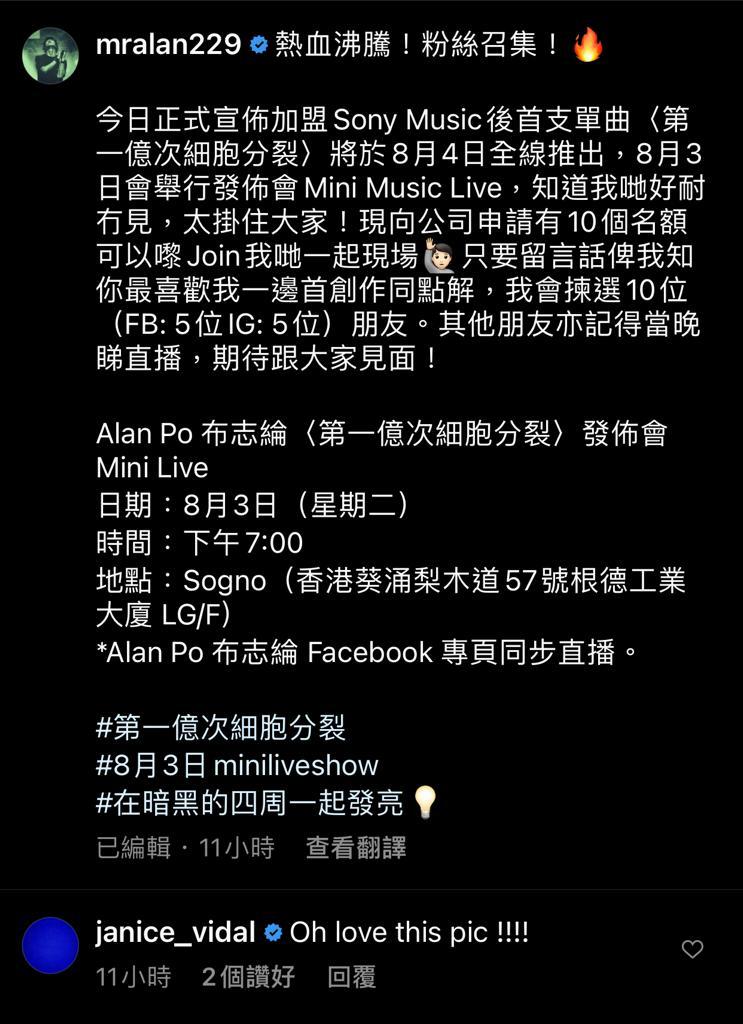Image resolution: width=743 pixels, height=1024 pixels.
Task: Open mralan229's username profile link
Action: [x=167, y=41]
